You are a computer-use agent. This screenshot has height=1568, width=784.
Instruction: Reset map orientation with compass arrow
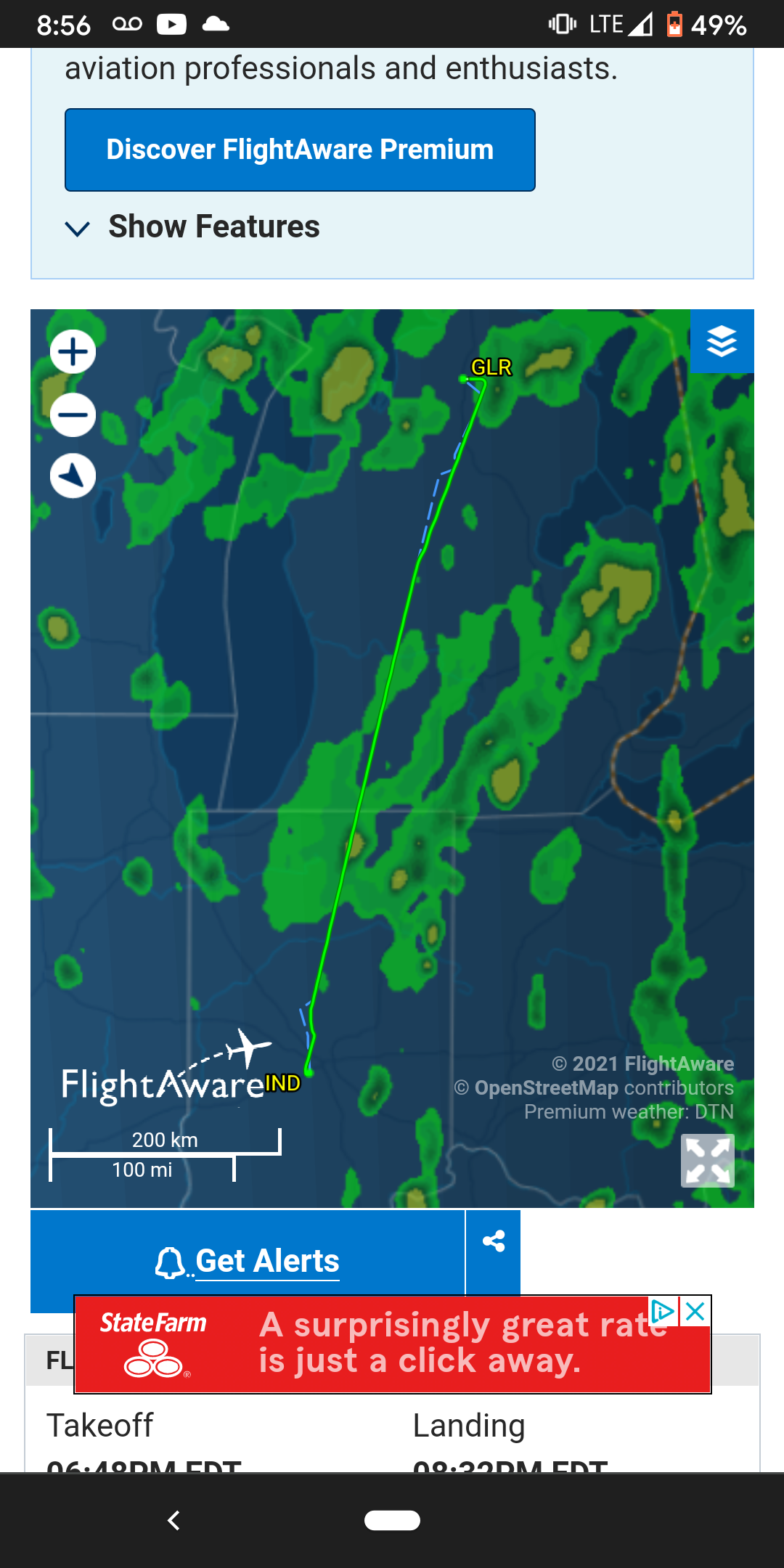(x=73, y=476)
